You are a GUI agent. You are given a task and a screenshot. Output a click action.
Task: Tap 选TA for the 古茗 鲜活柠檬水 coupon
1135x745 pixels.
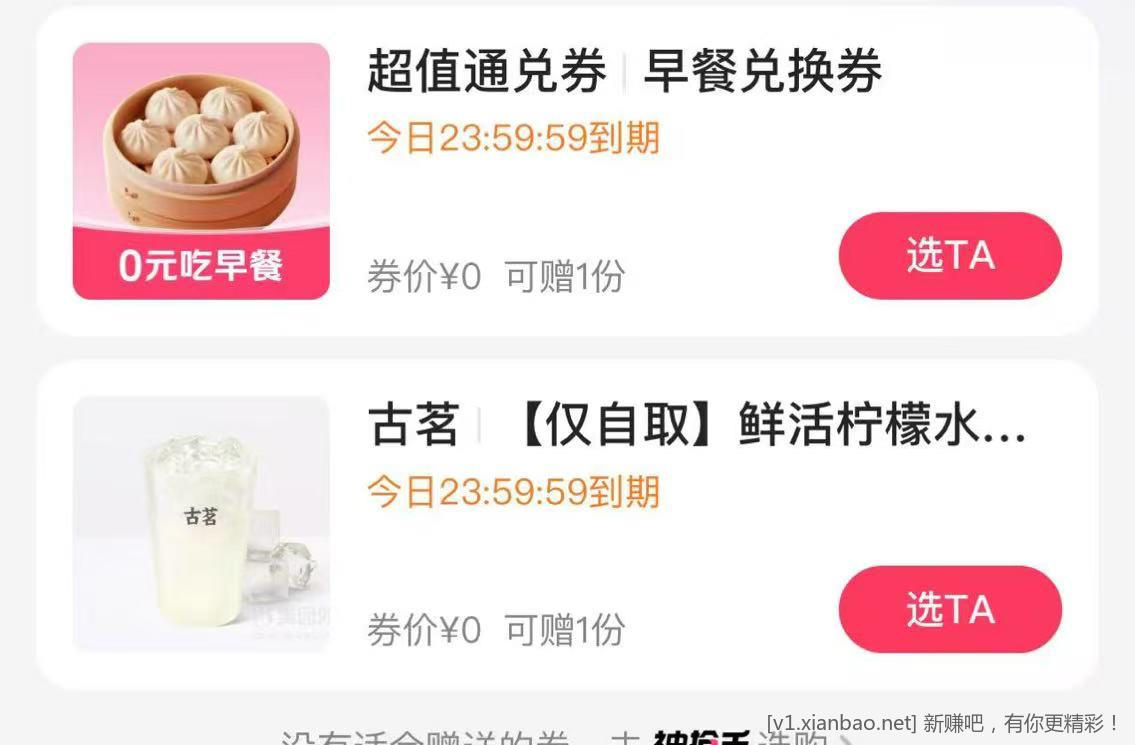tap(949, 609)
